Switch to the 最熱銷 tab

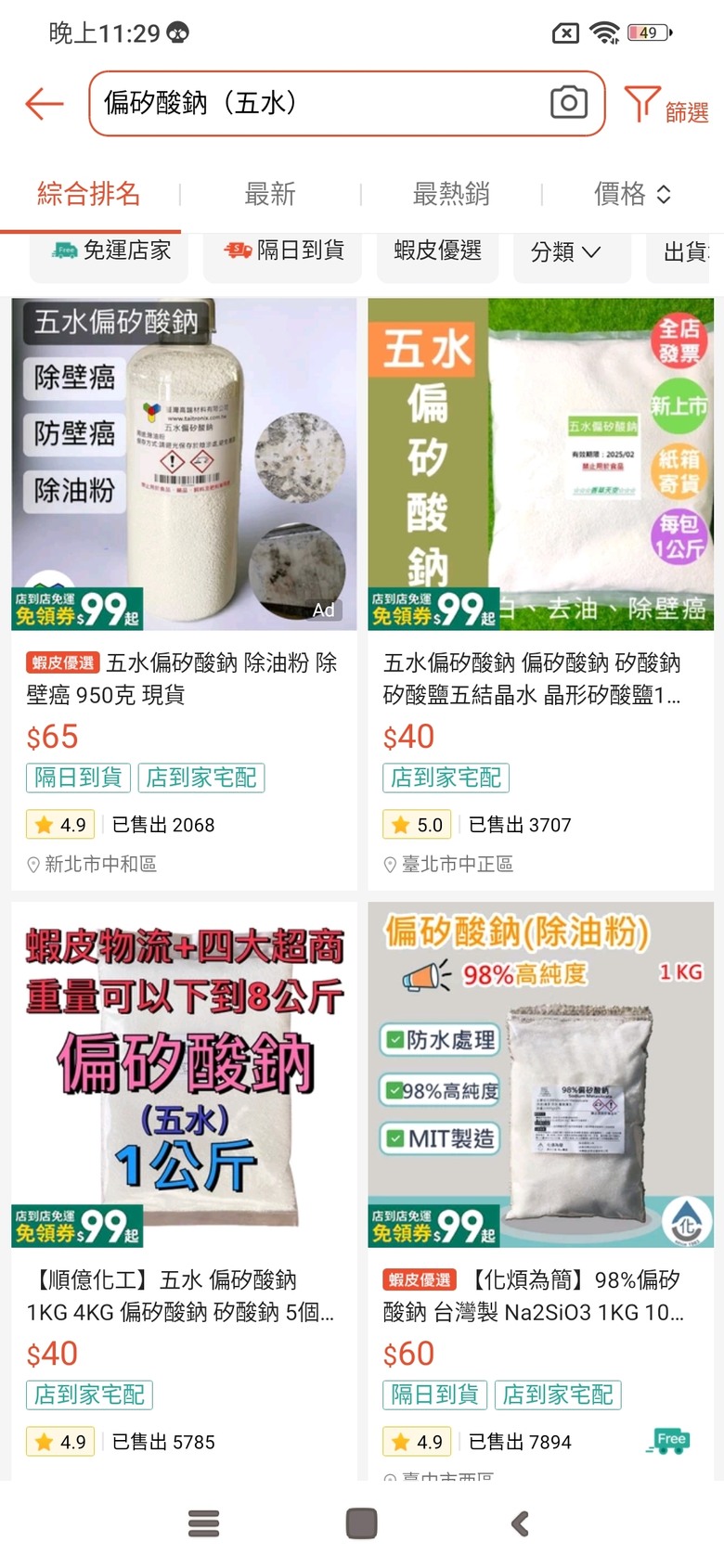click(x=451, y=194)
